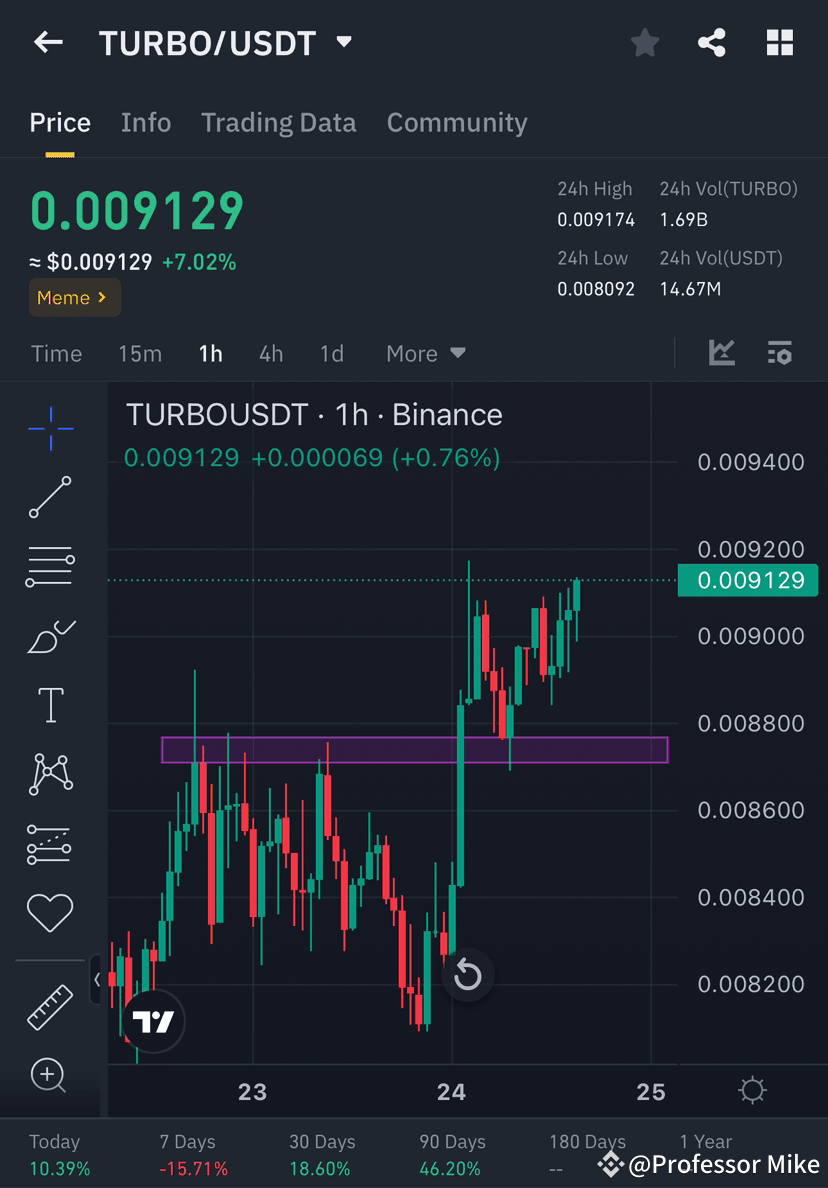
Task: Select the brush drawing tool
Action: click(50, 637)
